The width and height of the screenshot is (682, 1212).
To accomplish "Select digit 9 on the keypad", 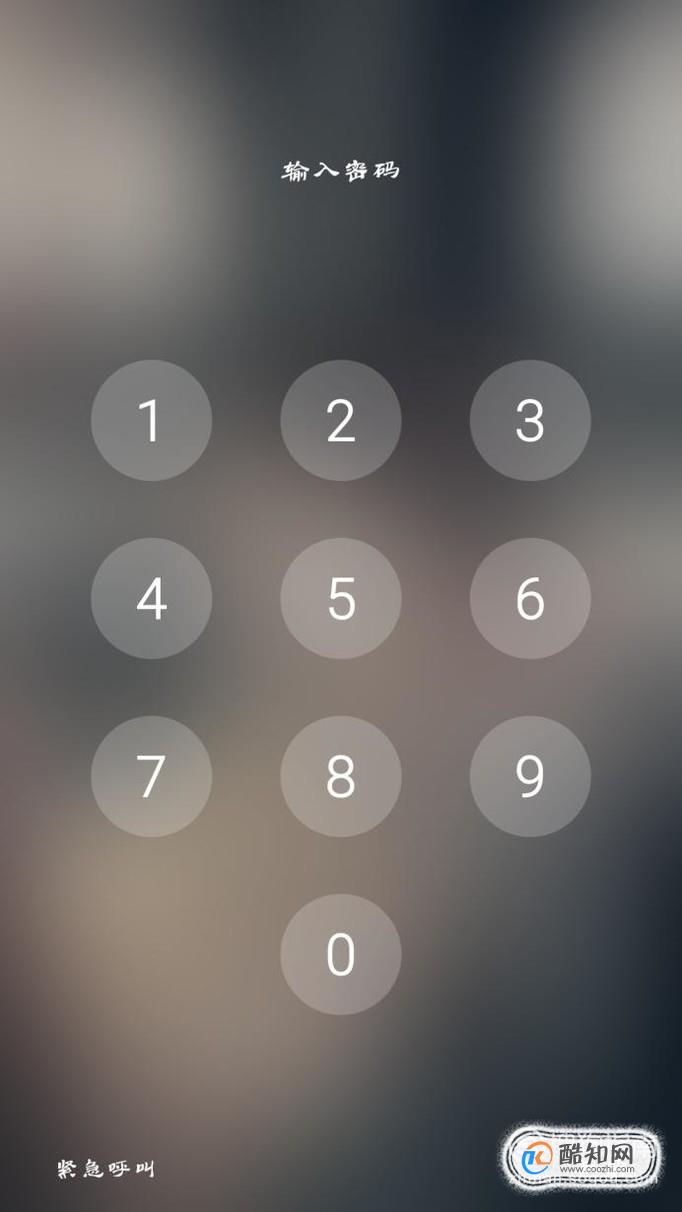I will [x=530, y=777].
